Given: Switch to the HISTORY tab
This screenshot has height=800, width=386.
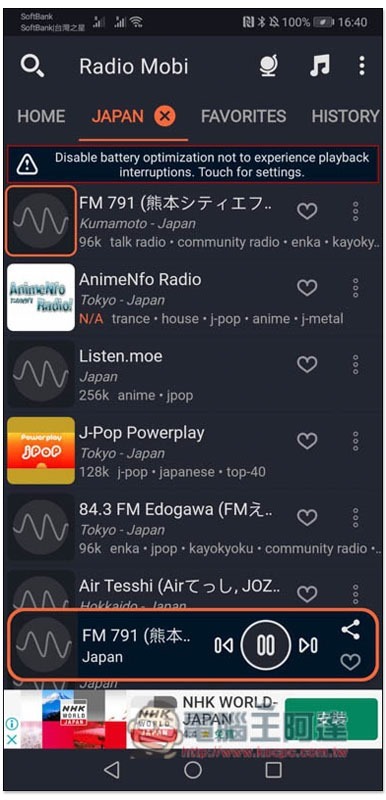Looking at the screenshot, I should pyautogui.click(x=345, y=116).
